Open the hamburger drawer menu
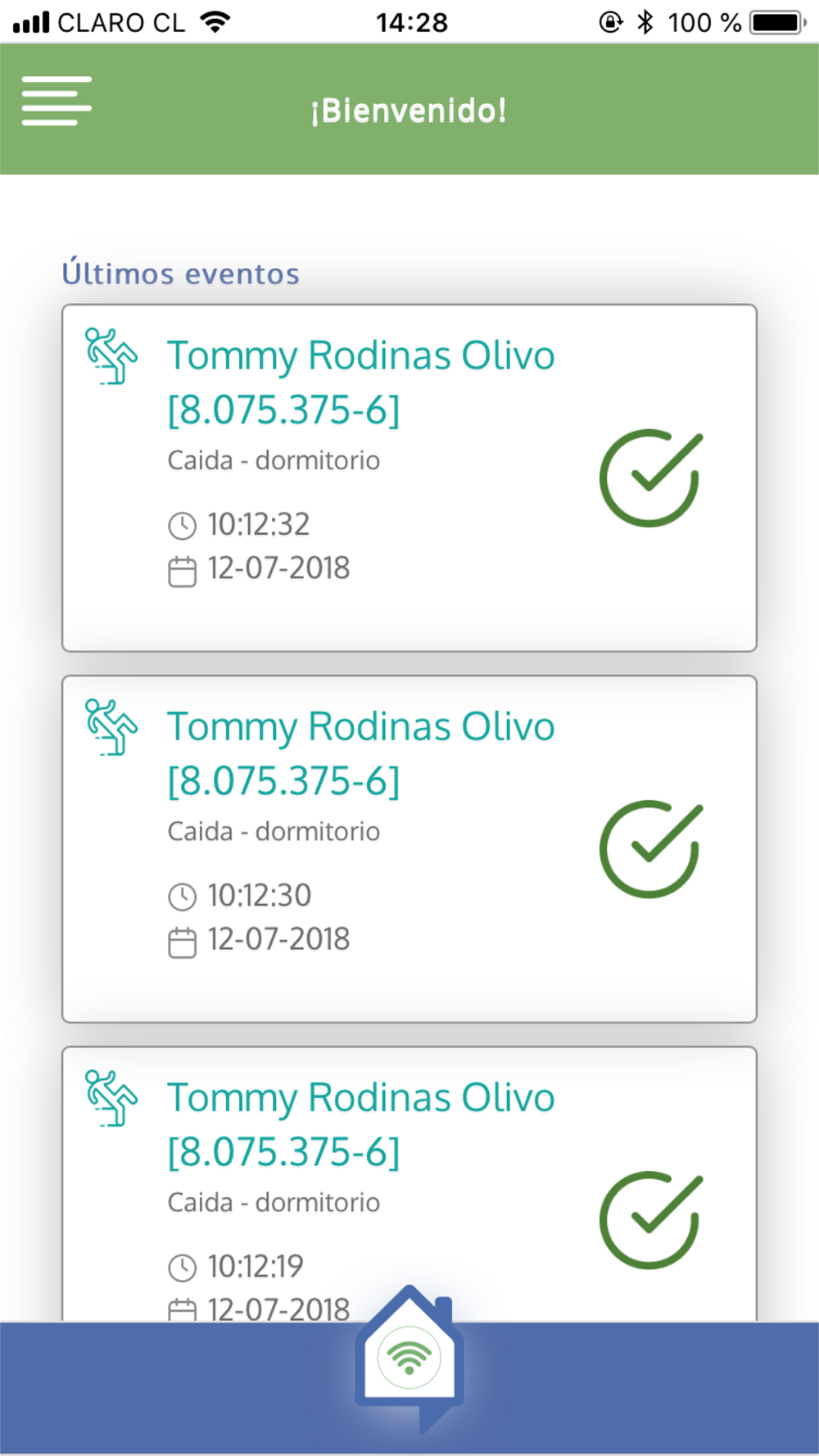This screenshot has height=1456, width=819. coord(57,101)
